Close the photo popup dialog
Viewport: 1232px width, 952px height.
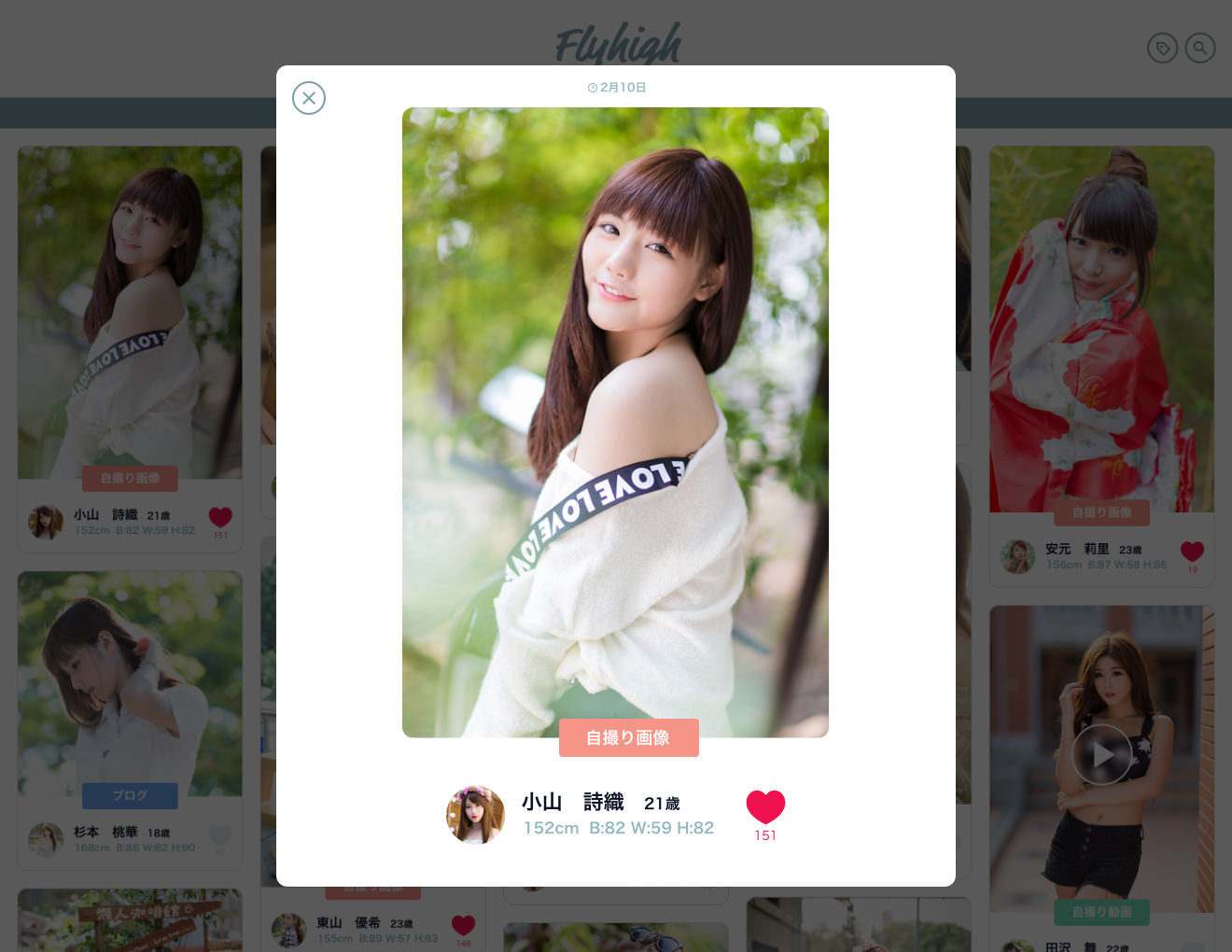[x=309, y=98]
